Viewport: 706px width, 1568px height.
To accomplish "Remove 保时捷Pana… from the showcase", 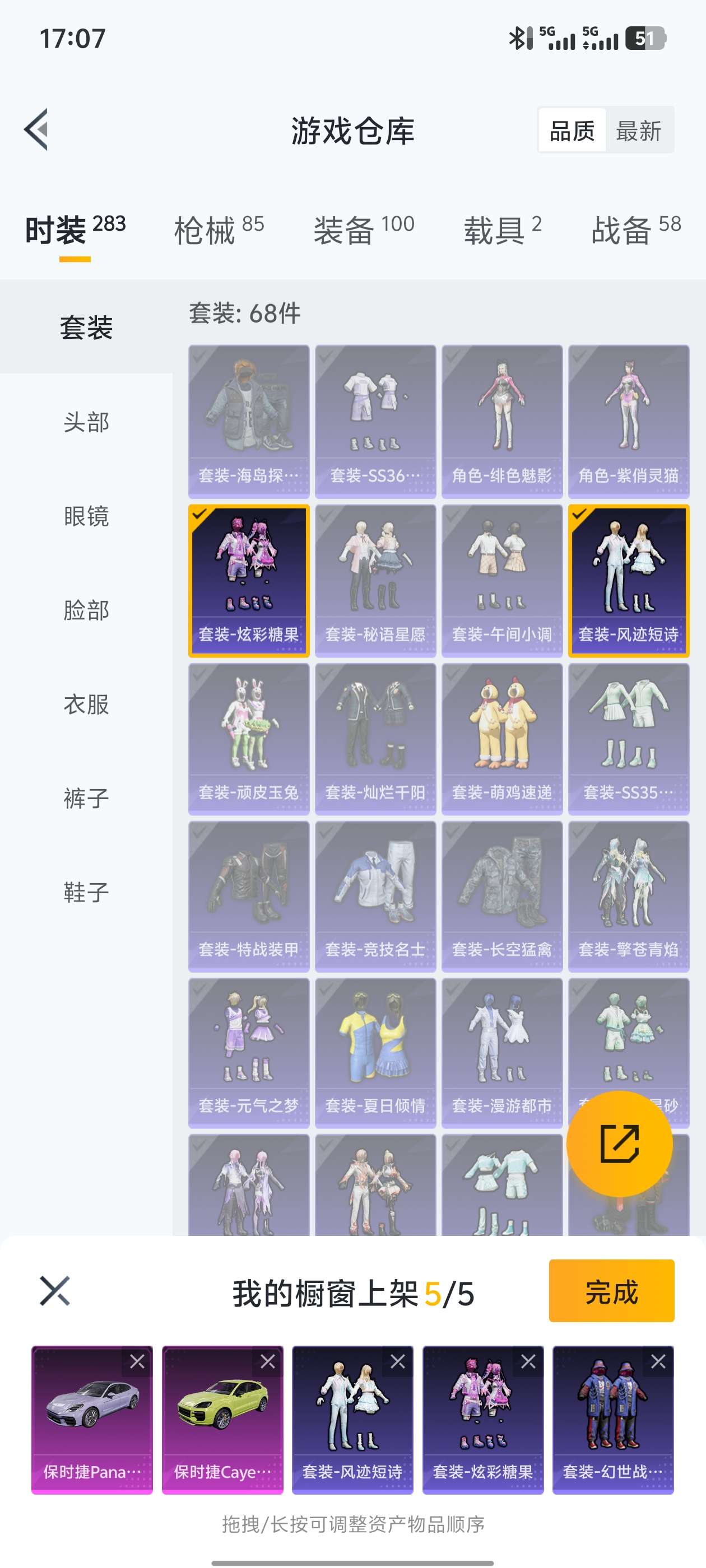I will pos(138,1362).
